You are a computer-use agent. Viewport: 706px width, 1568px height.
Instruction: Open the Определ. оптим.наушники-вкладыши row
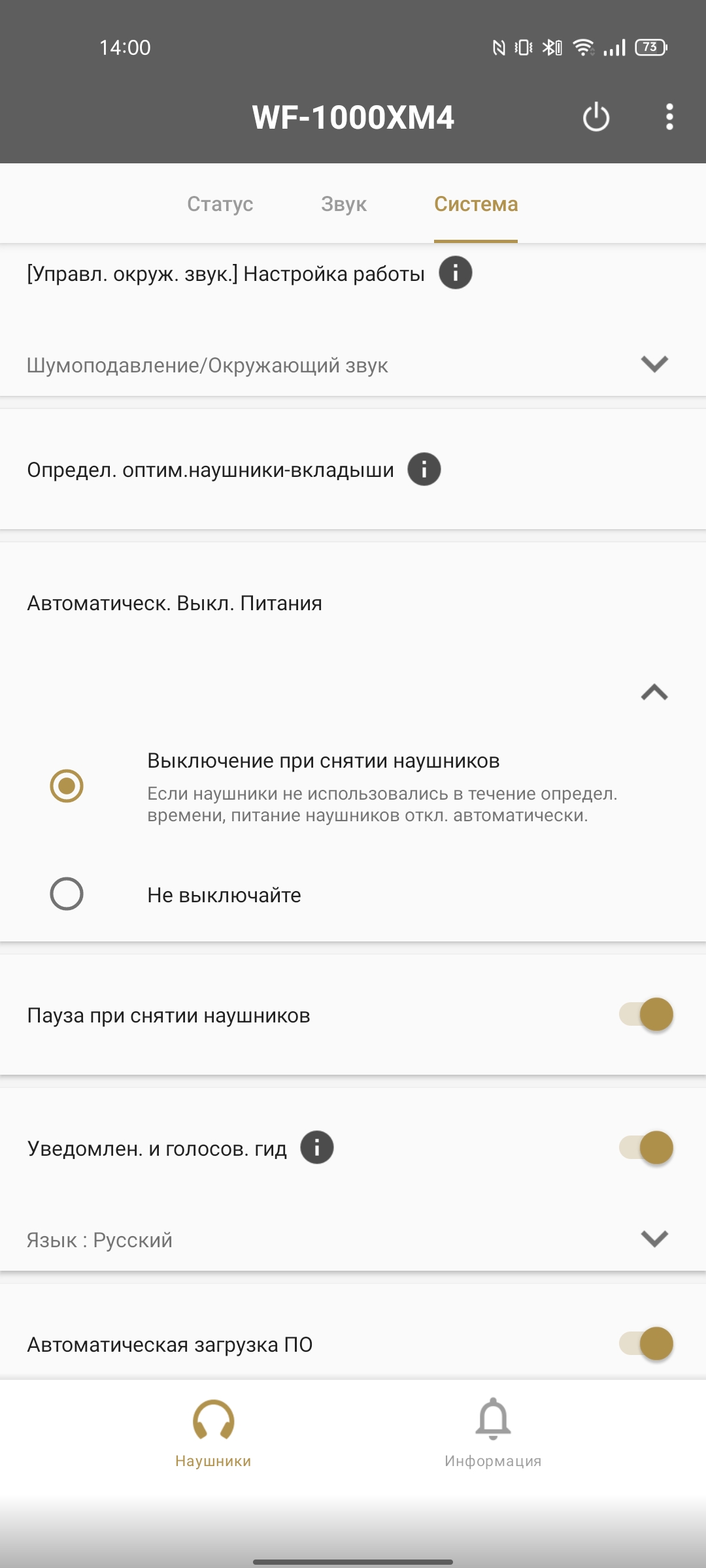point(209,470)
